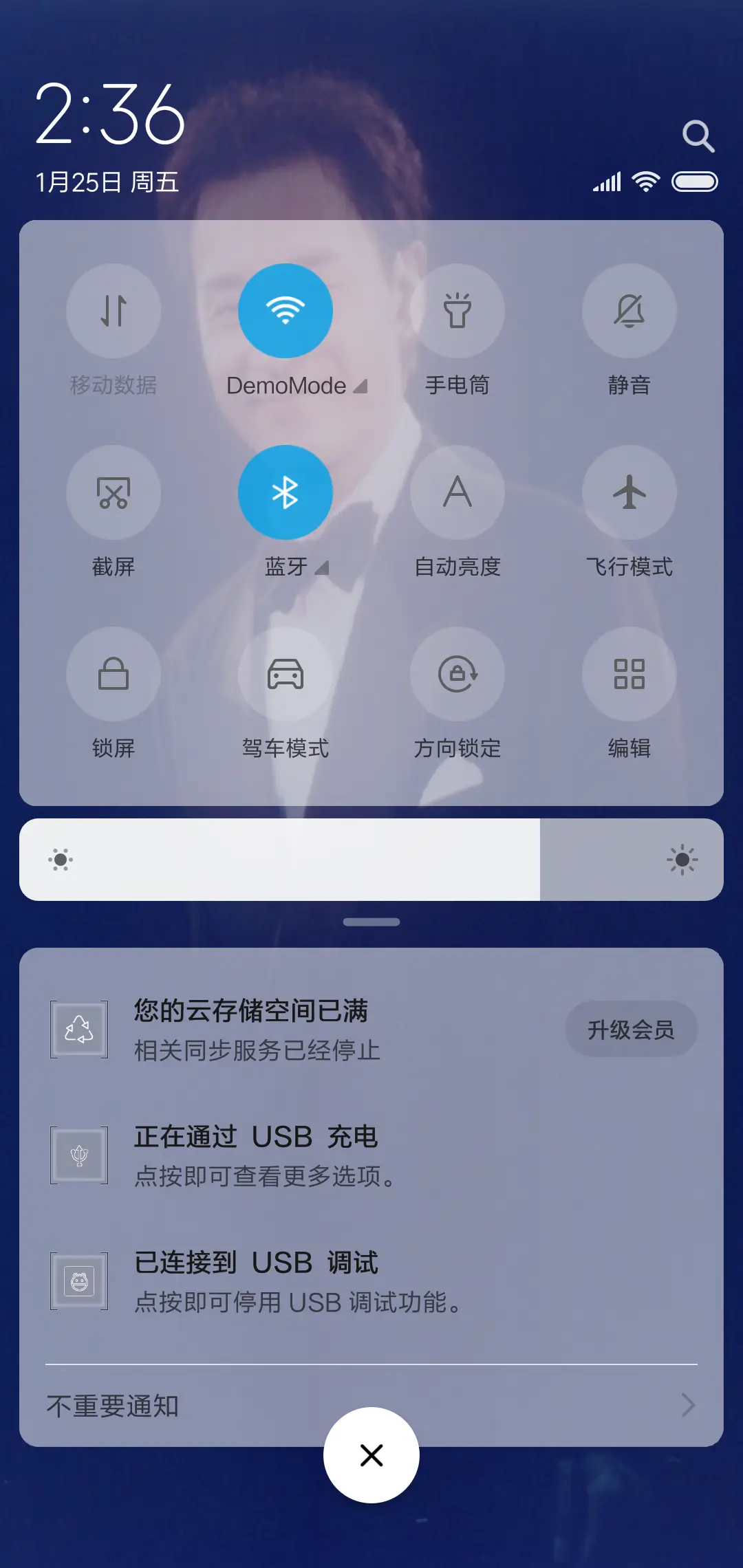The image size is (743, 1568).
Task: Open the search from the status bar
Action: 699,135
